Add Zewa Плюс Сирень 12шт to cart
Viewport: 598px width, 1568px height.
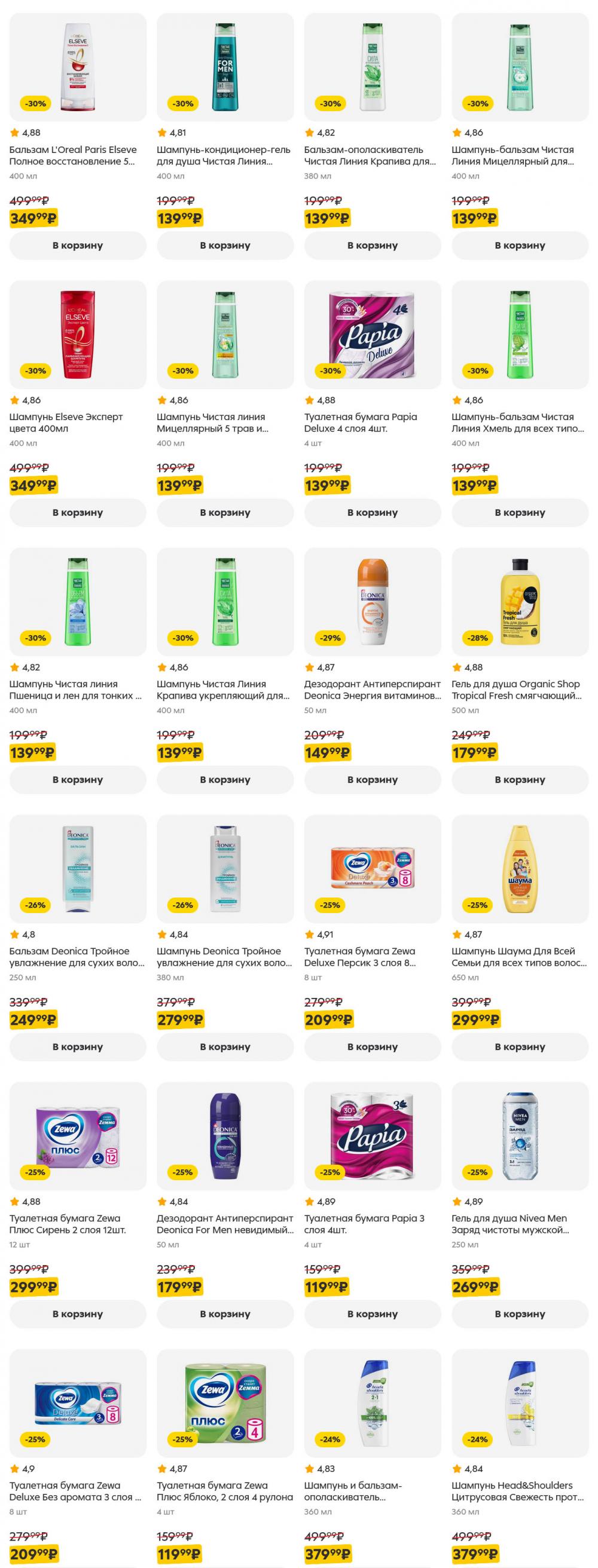coord(77,1314)
